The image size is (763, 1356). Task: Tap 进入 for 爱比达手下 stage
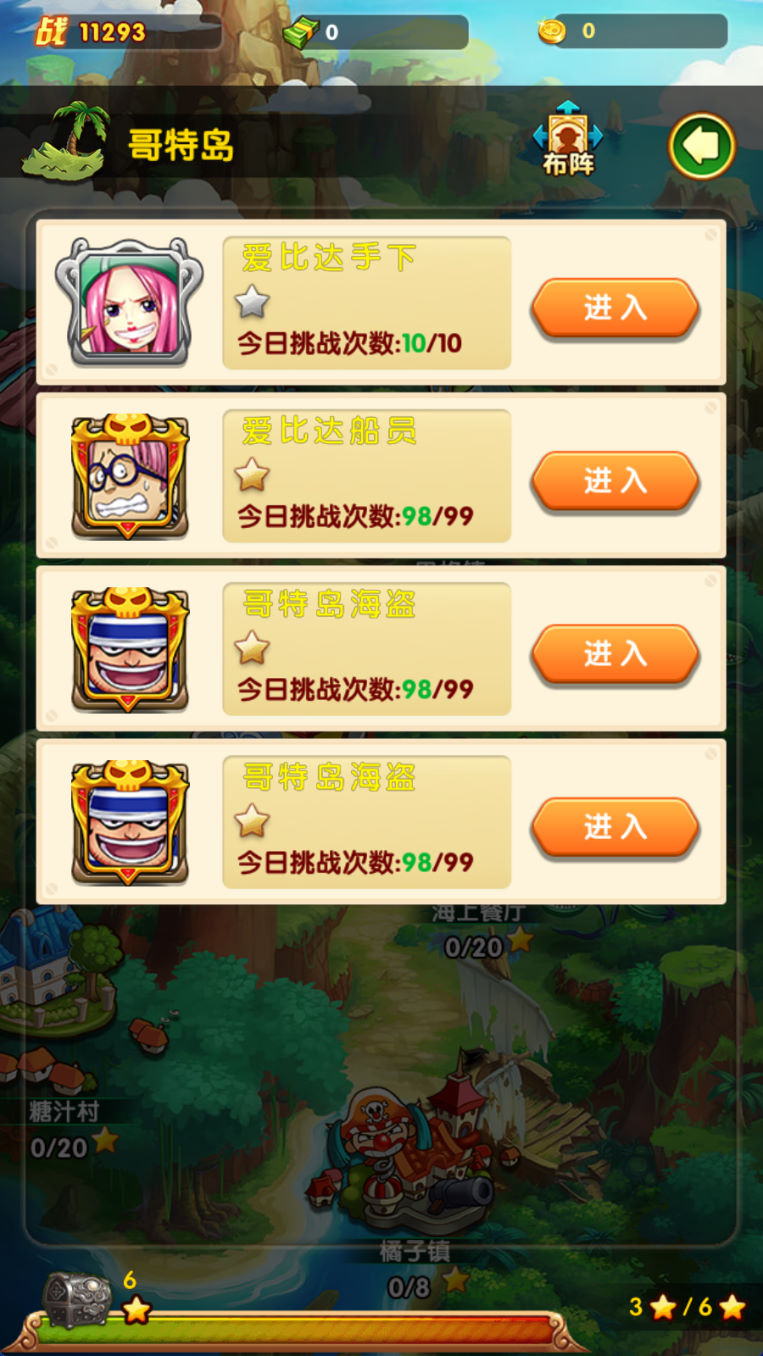tap(614, 308)
